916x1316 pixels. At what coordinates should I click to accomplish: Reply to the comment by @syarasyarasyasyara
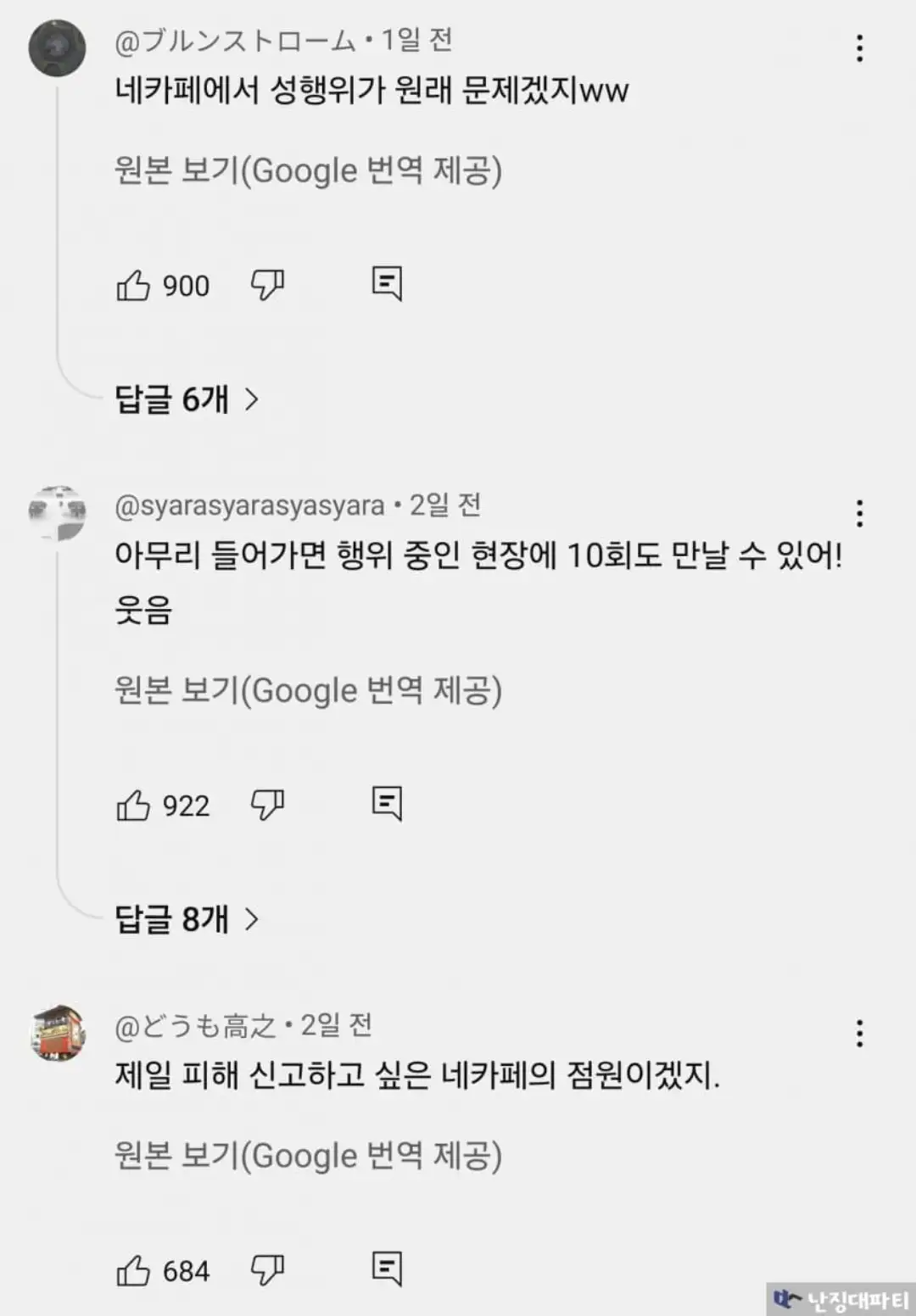tap(387, 803)
